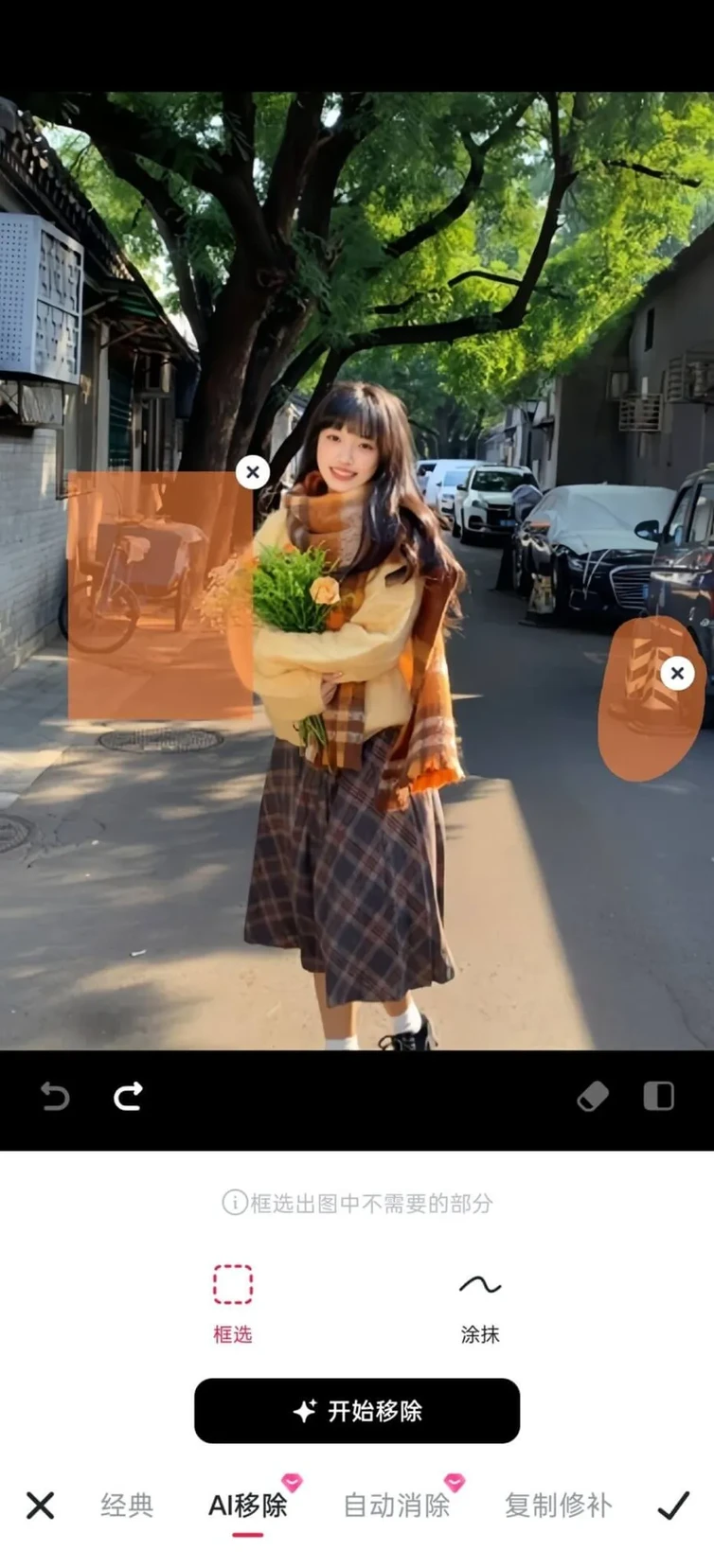Select the eraser tool
Screen dimensions: 714x1568
click(x=593, y=1096)
